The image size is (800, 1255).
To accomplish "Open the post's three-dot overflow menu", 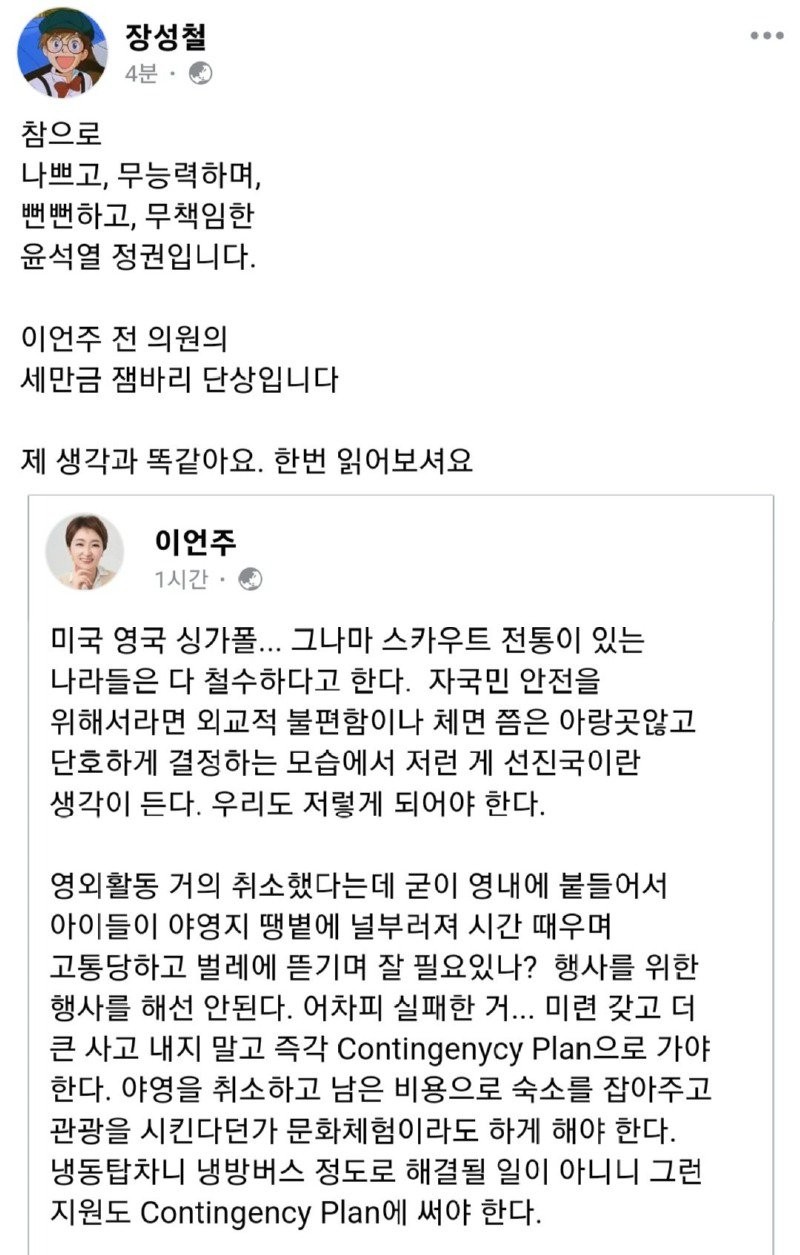I will [766, 36].
